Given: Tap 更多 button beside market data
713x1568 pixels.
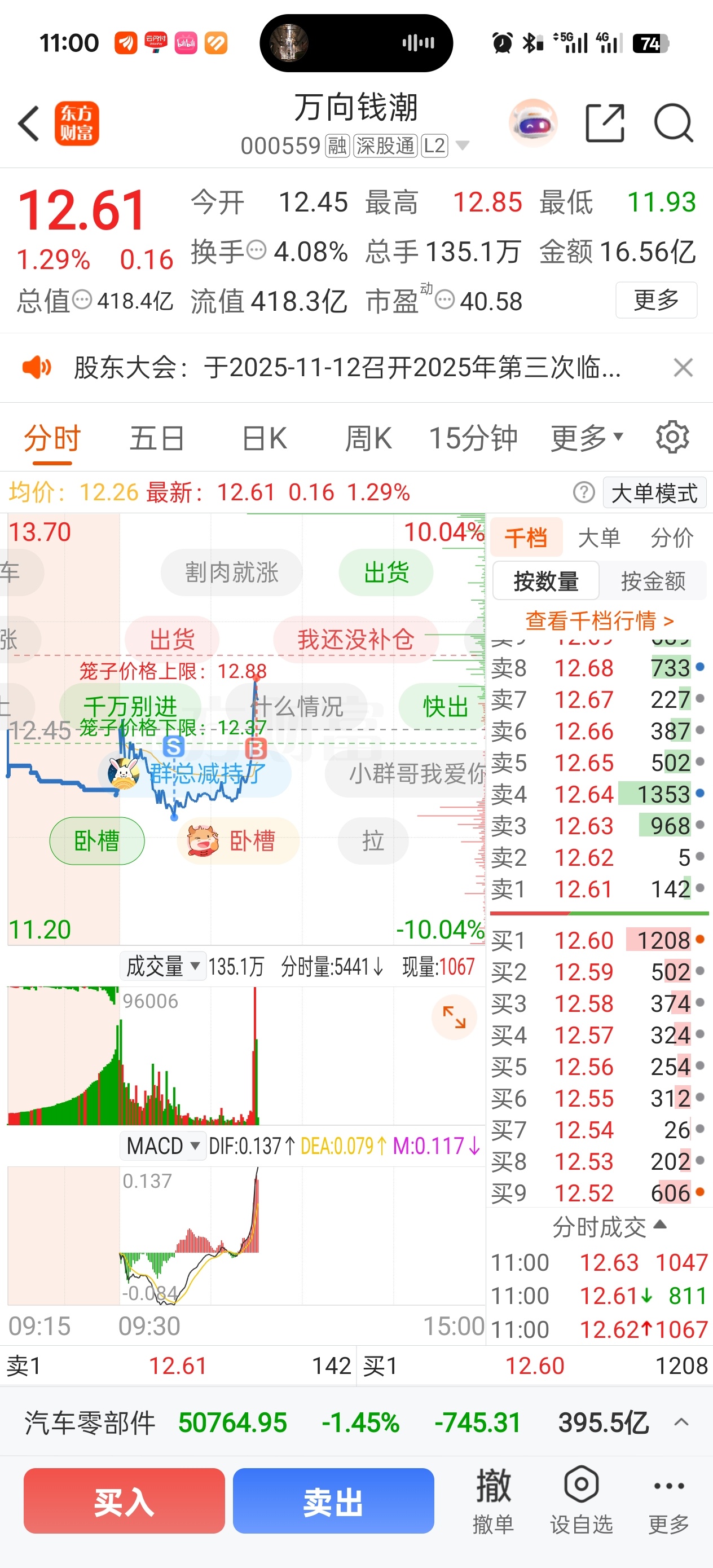Looking at the screenshot, I should click(x=656, y=299).
